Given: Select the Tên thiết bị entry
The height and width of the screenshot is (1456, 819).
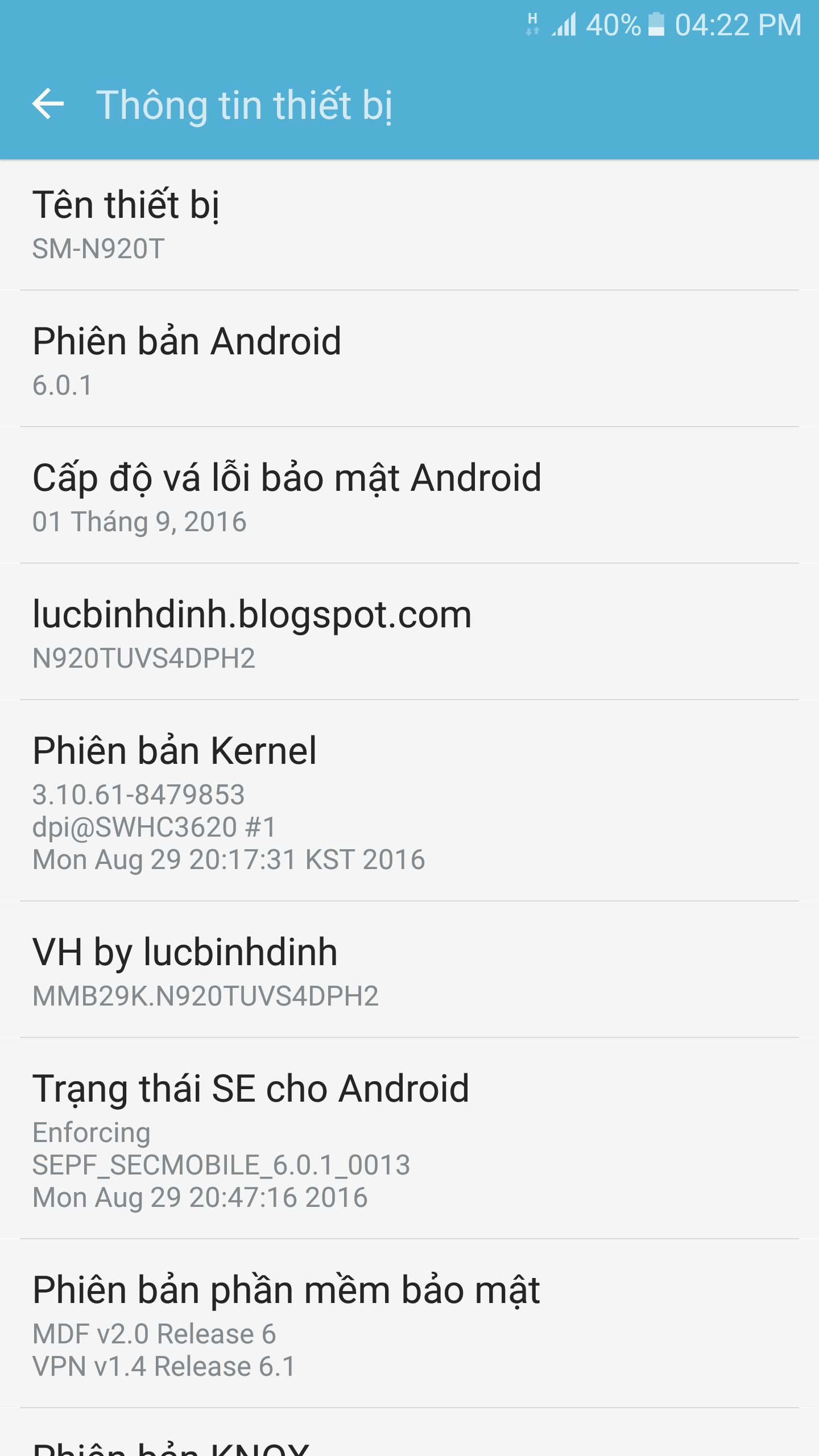Looking at the screenshot, I should coord(409,225).
